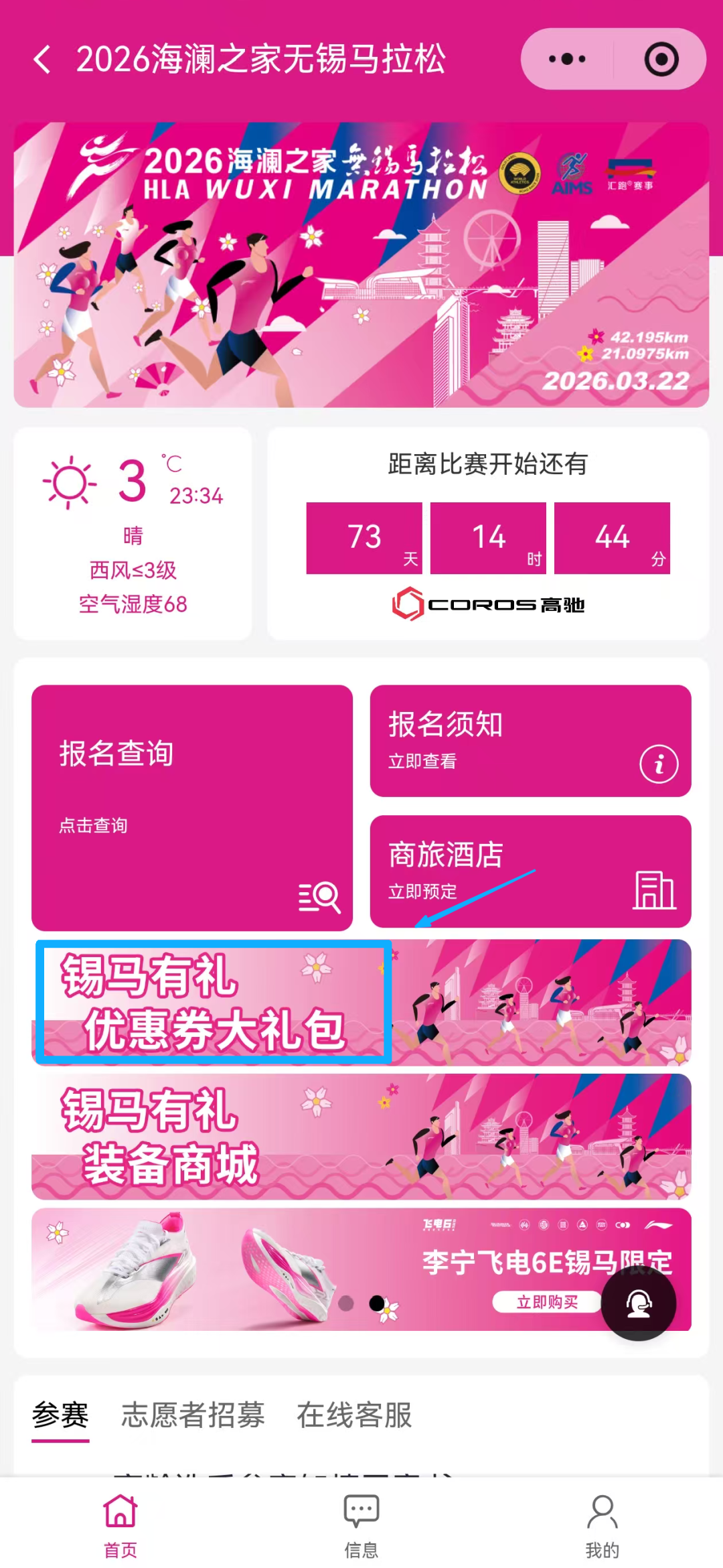Switch to the 志愿者招募 tab

click(193, 1415)
